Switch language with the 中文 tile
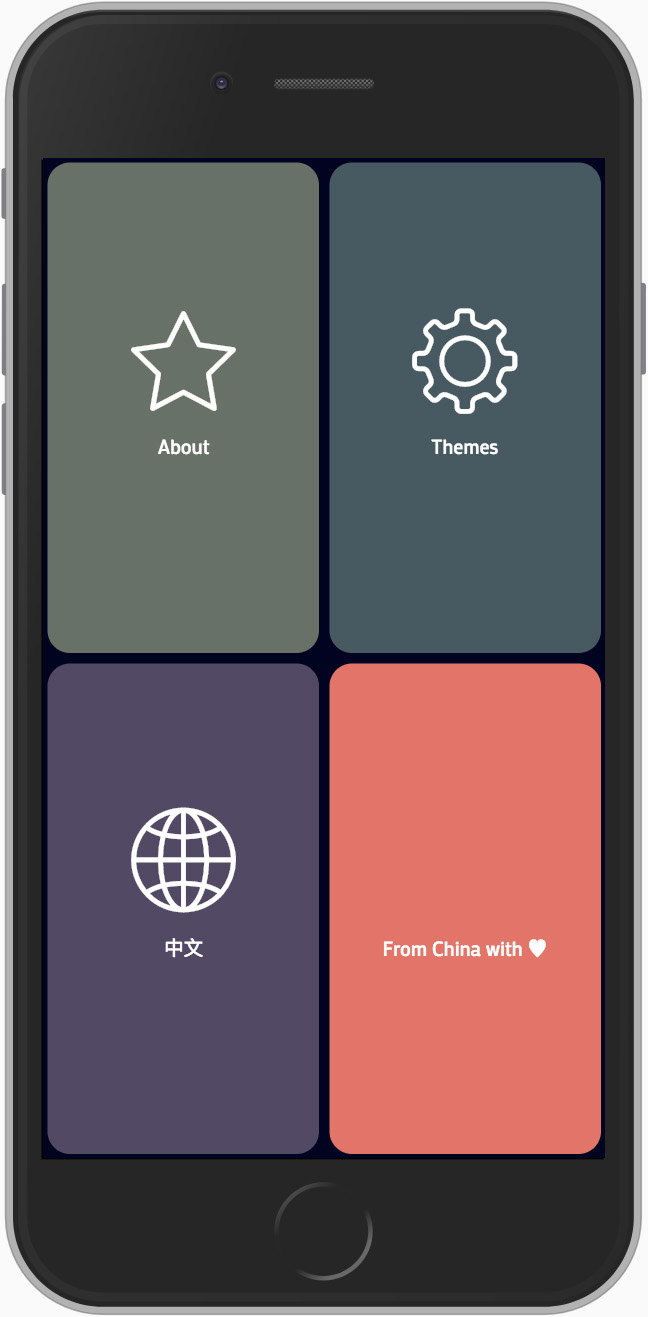The image size is (648, 1317). tap(183, 909)
